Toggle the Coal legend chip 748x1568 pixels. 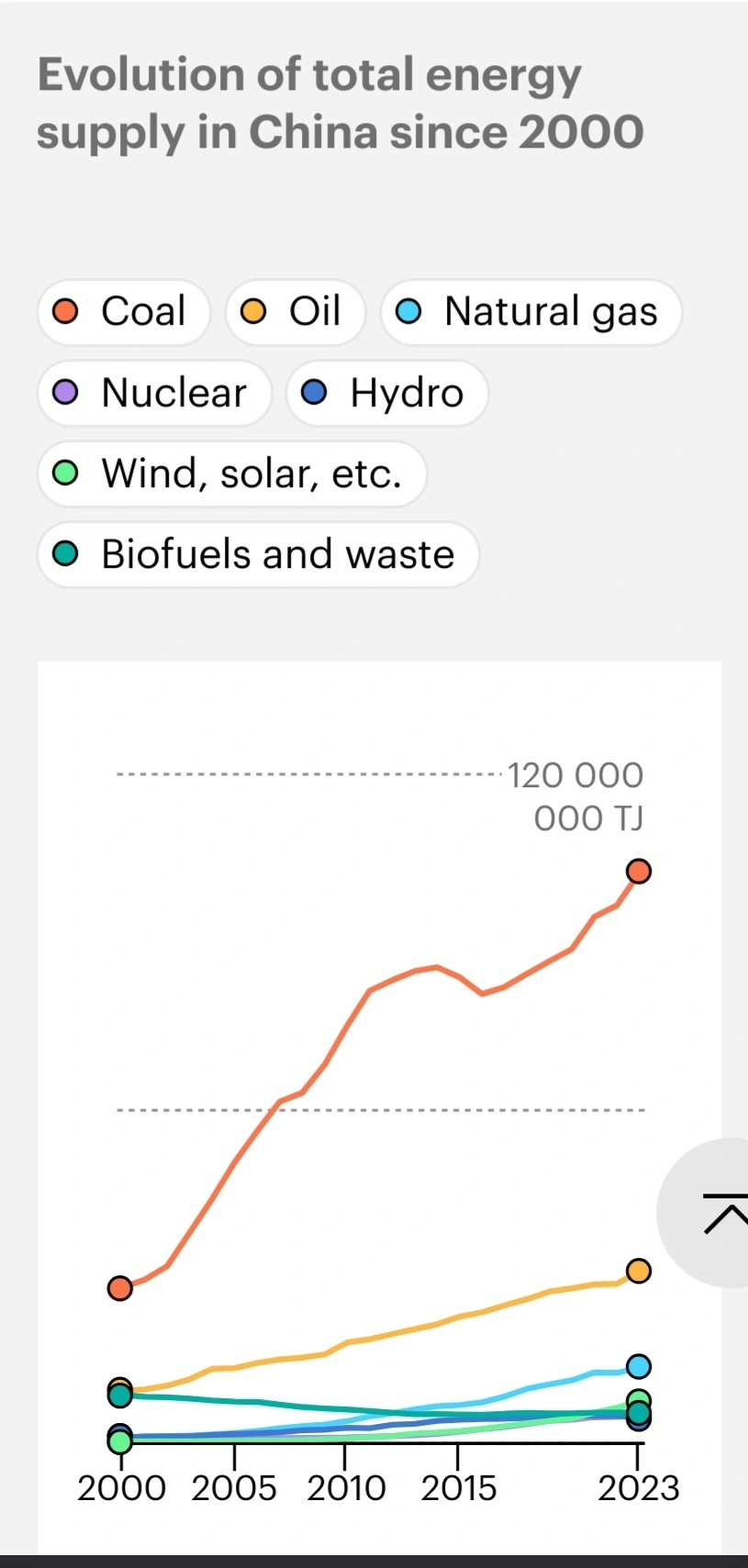124,312
